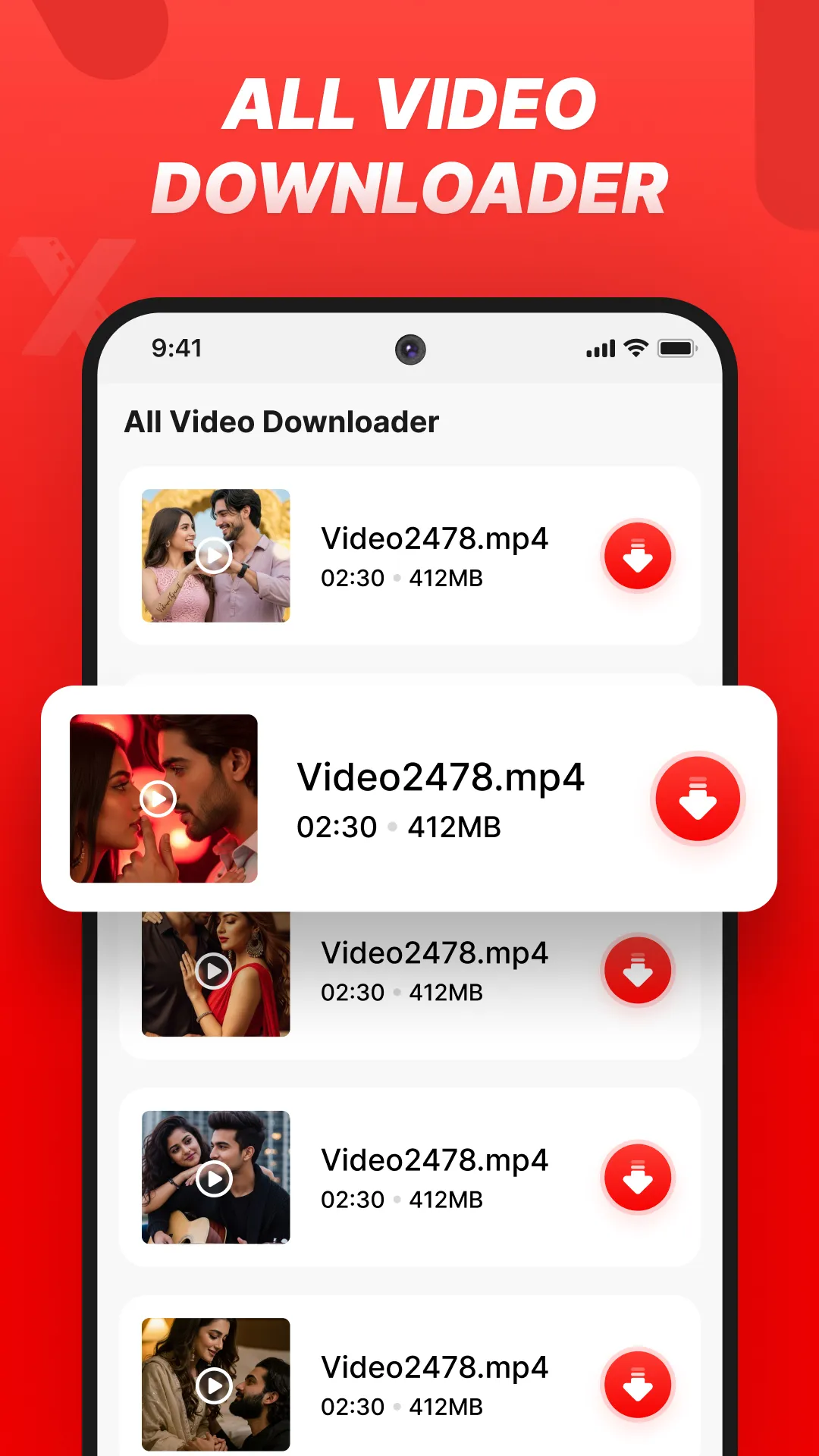
Task: Open the first video's thumbnail image
Action: pyautogui.click(x=215, y=555)
